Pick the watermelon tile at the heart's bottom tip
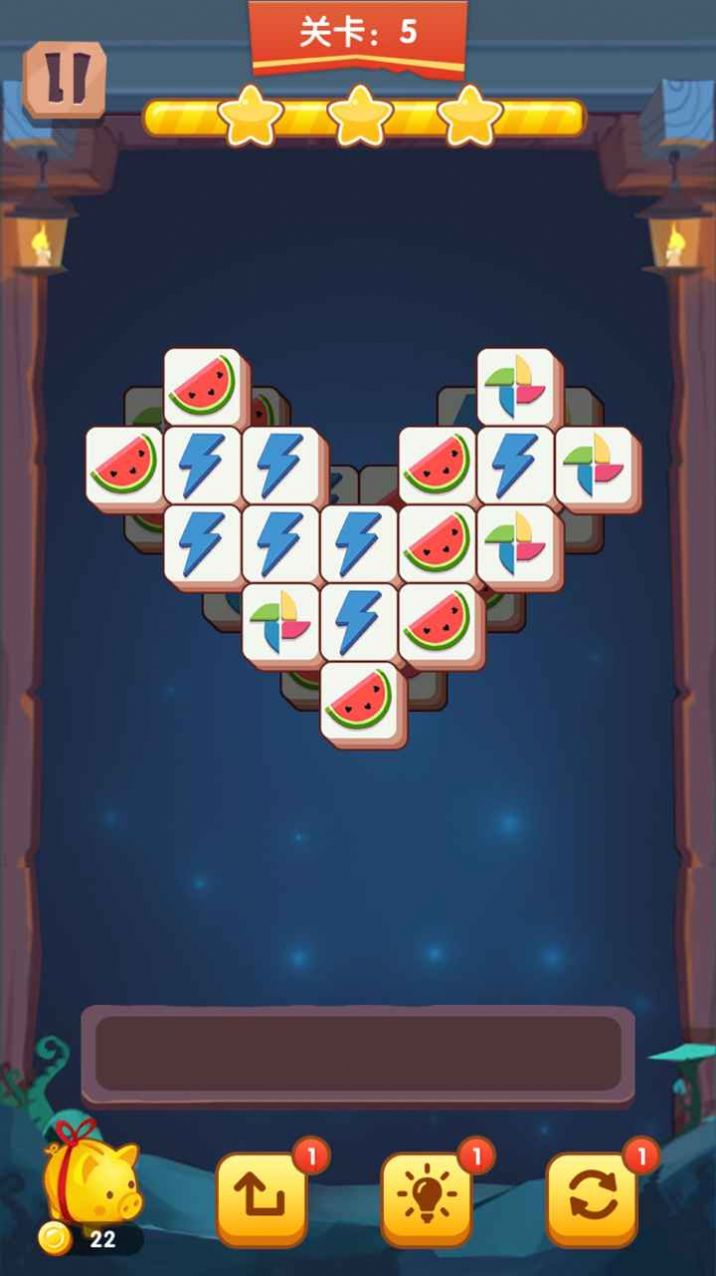Screen dimensions: 716x1276 [x=359, y=699]
